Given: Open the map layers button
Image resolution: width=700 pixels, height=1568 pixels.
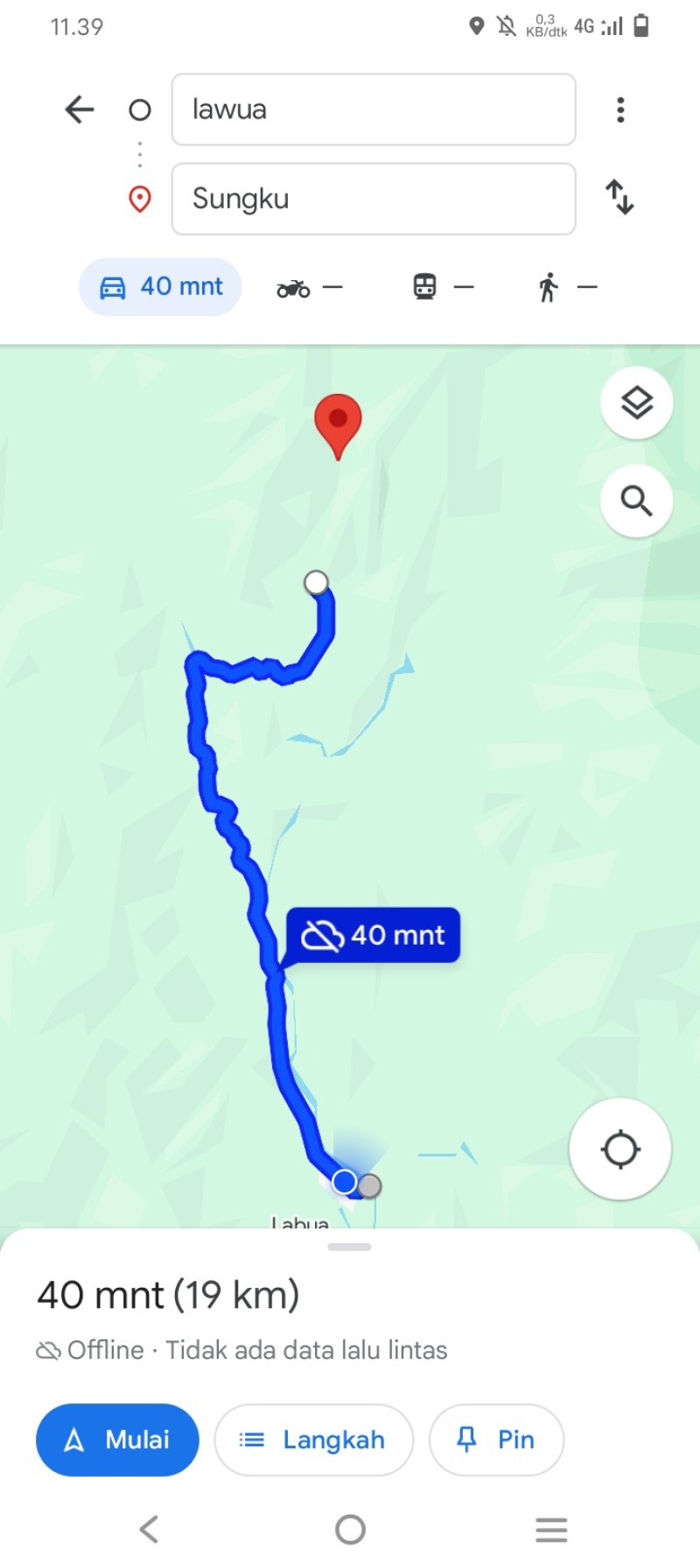Looking at the screenshot, I should (636, 403).
